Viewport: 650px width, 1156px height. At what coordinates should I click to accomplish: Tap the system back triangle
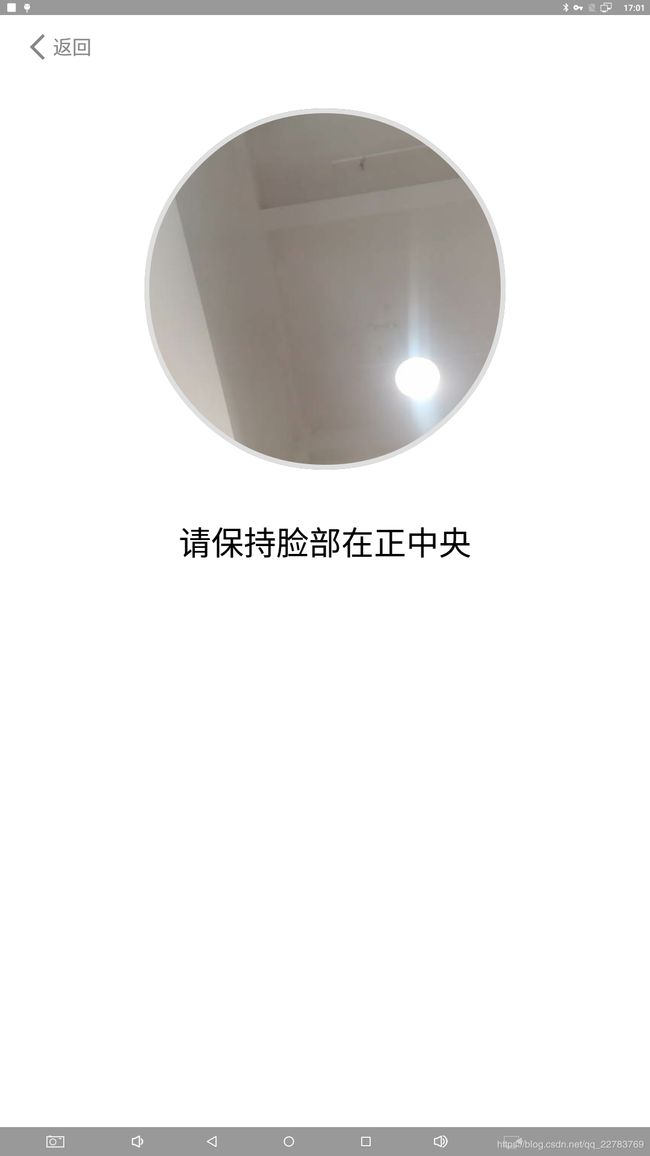point(212,1141)
